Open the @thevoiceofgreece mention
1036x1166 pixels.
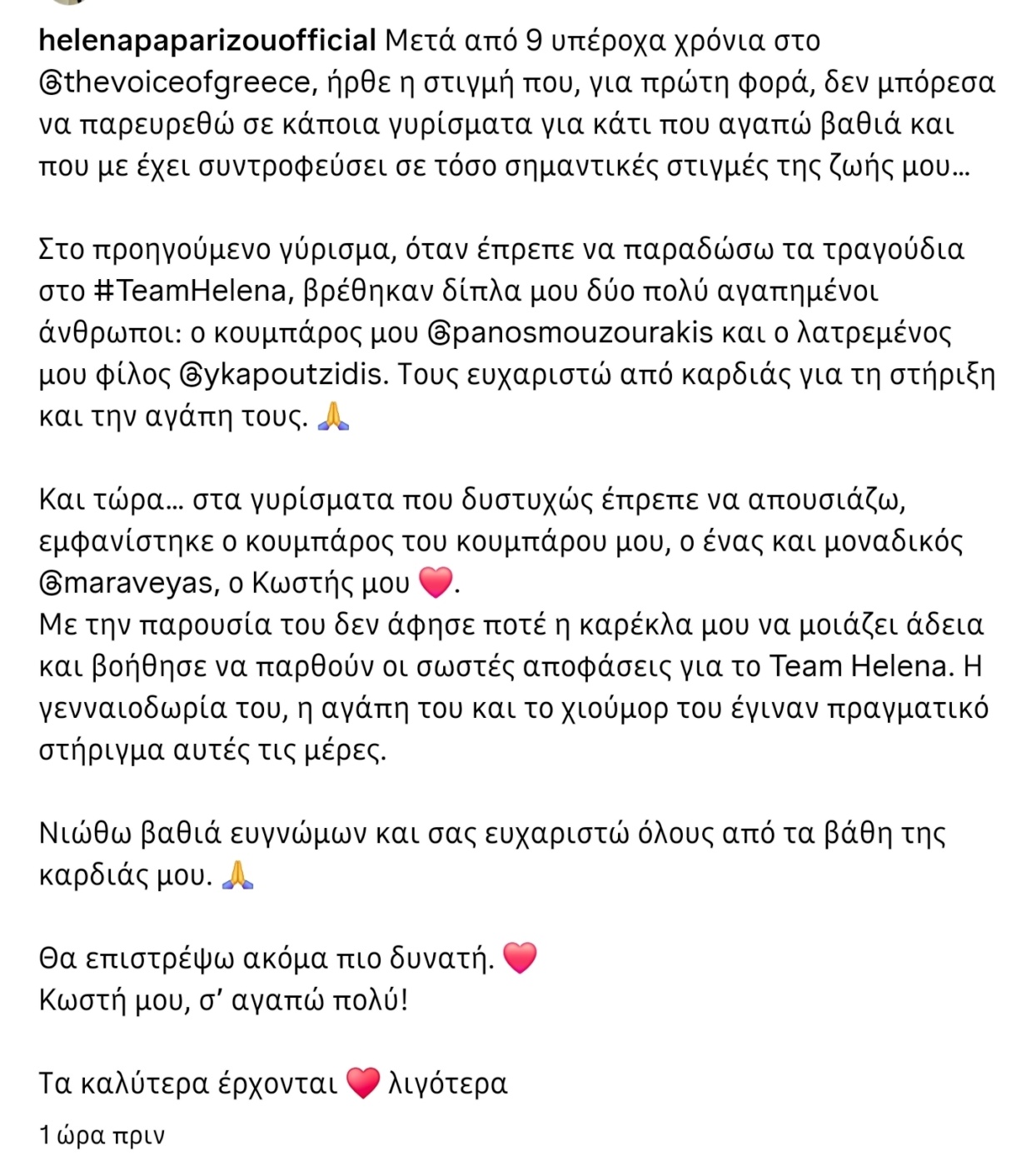[x=172, y=82]
